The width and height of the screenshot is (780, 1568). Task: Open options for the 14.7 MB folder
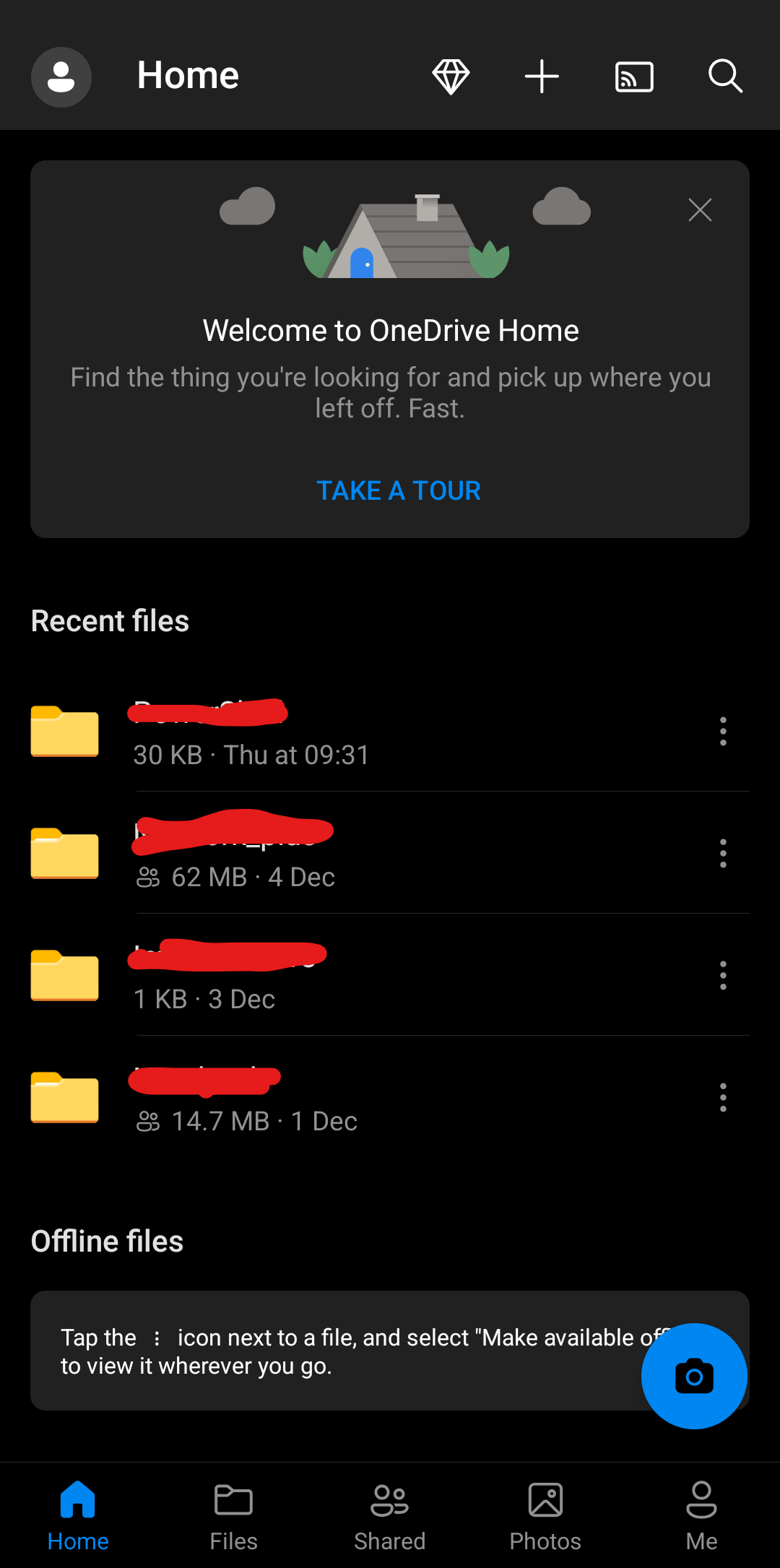coord(723,1098)
